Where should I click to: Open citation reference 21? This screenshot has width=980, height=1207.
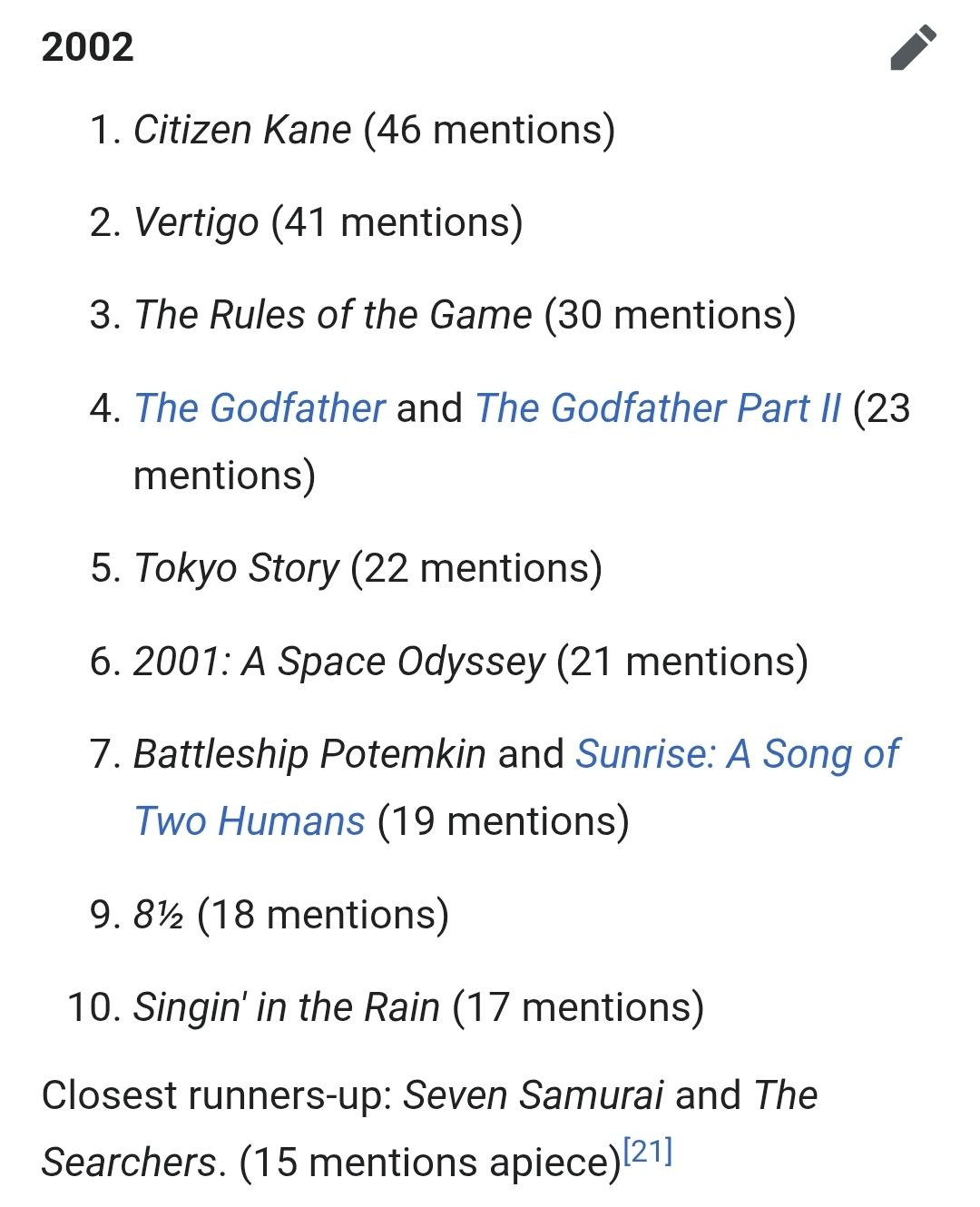[x=648, y=1152]
